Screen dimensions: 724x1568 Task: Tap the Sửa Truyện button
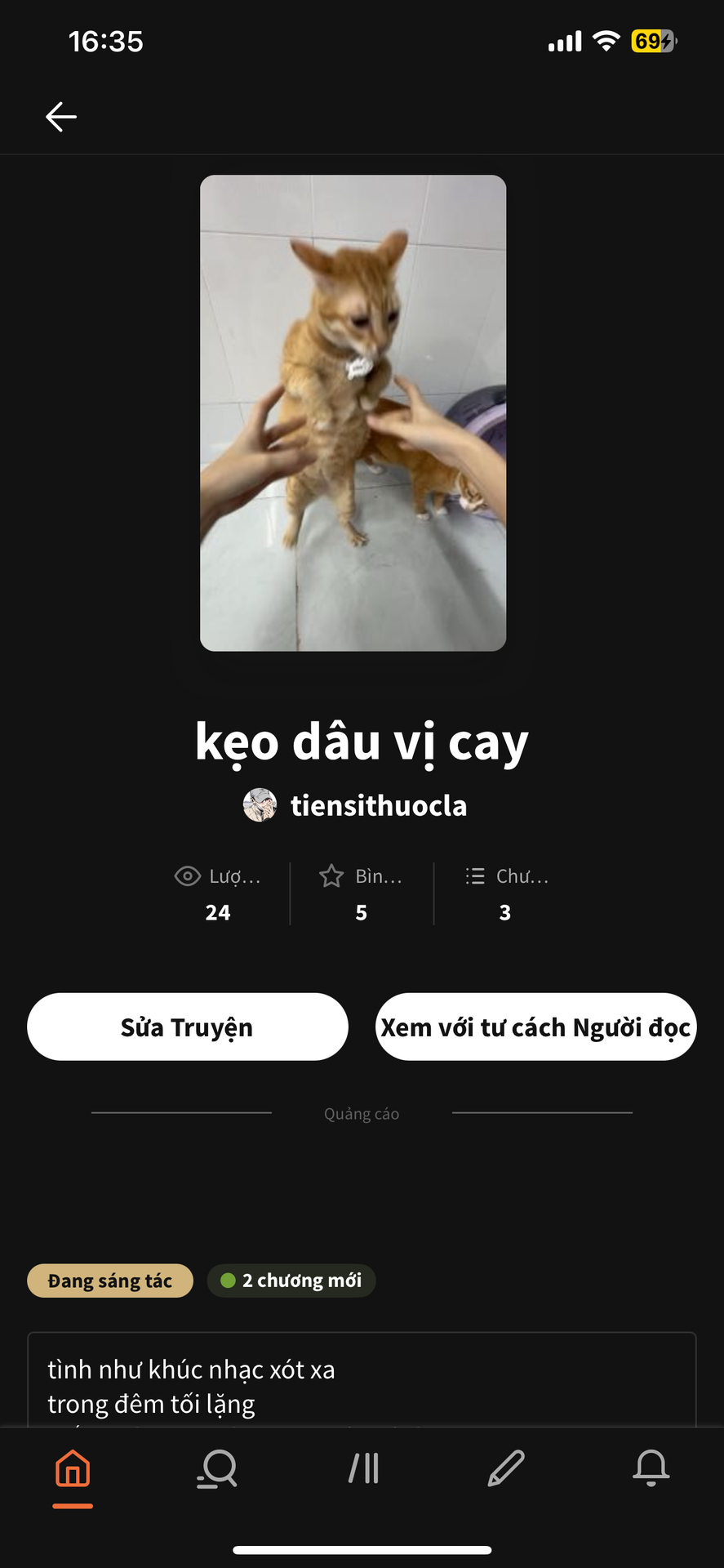click(x=187, y=1027)
